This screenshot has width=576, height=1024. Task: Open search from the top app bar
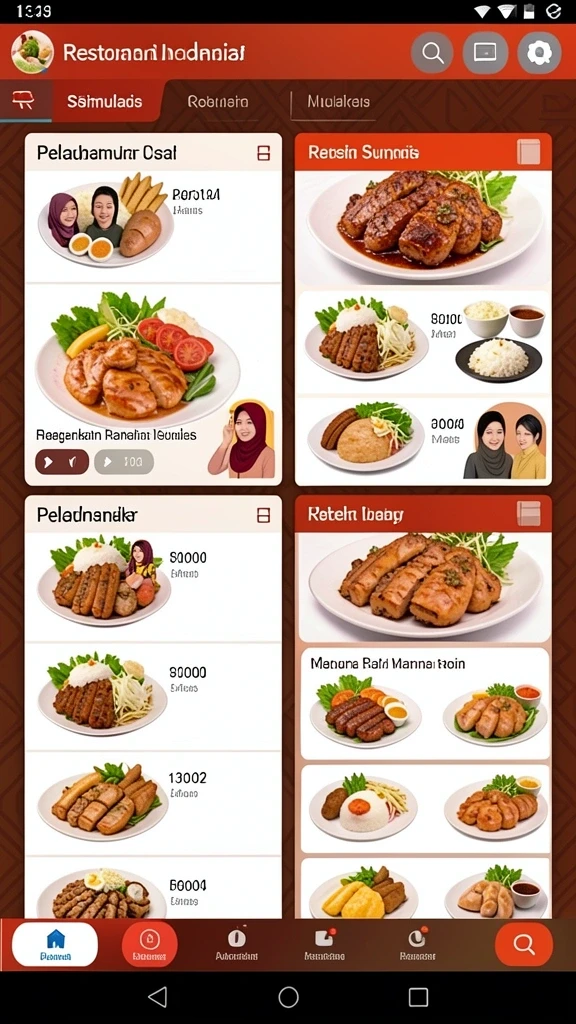click(432, 52)
